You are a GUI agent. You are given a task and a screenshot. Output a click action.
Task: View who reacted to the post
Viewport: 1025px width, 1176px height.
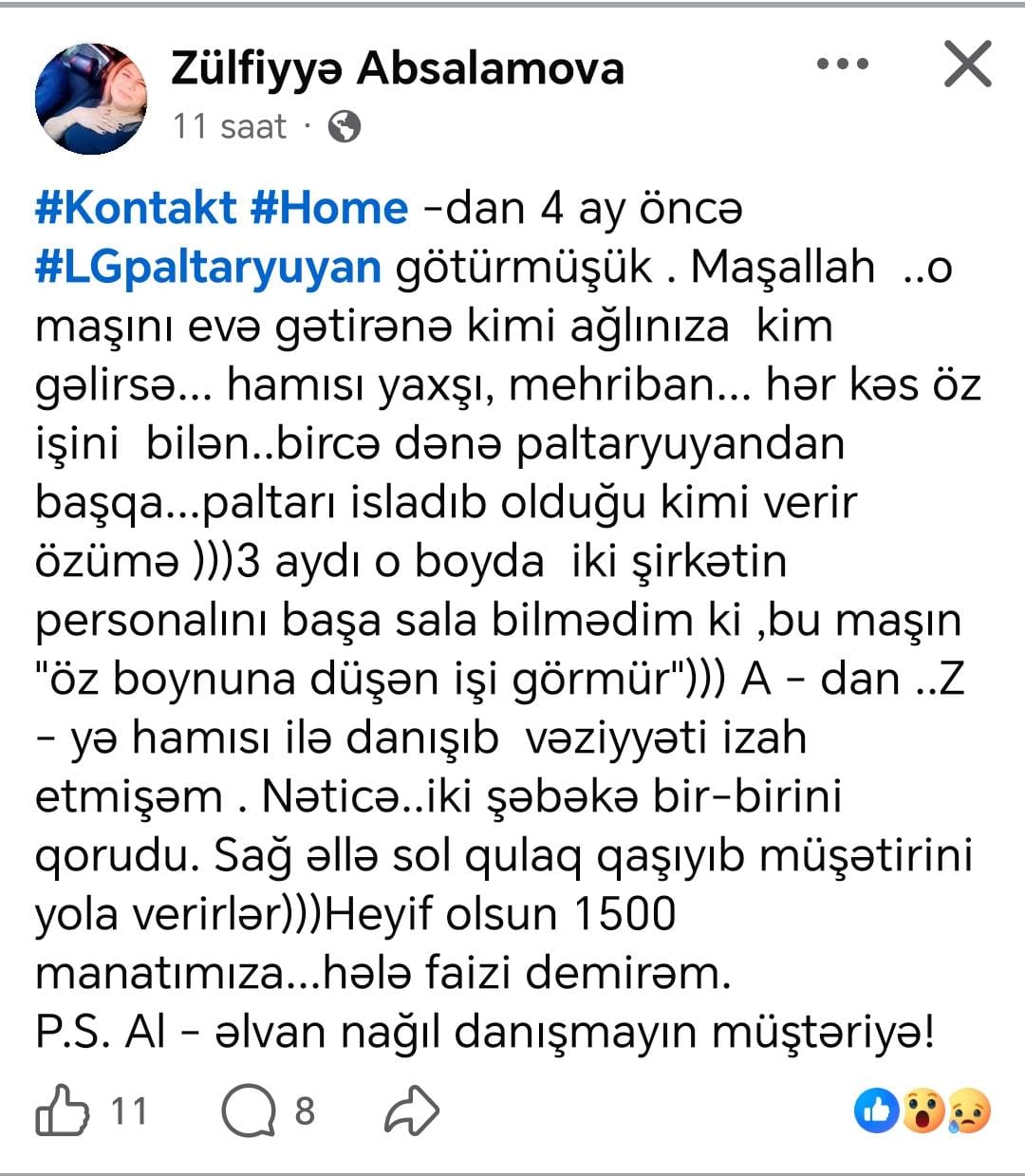[x=922, y=1111]
